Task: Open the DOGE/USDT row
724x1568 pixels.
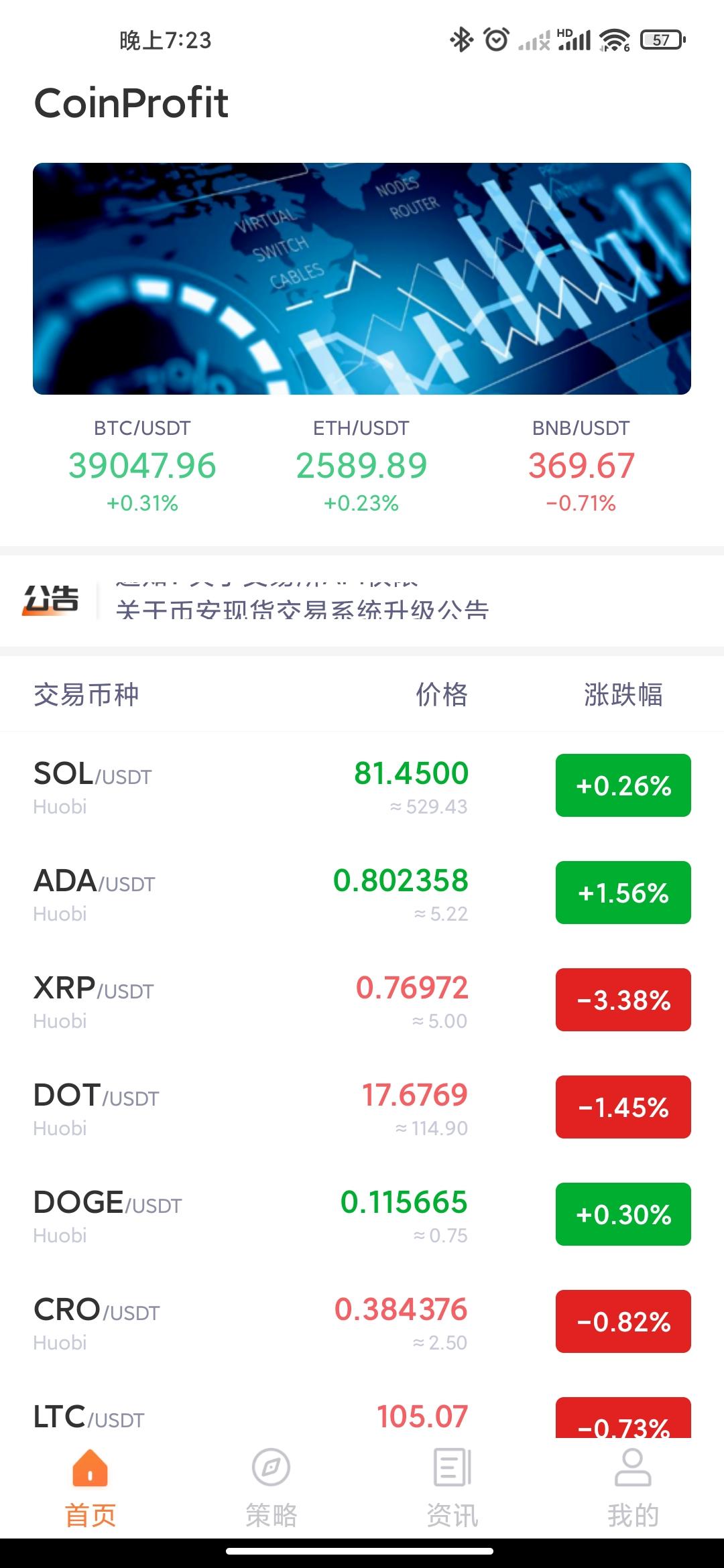Action: pyautogui.click(x=362, y=1214)
